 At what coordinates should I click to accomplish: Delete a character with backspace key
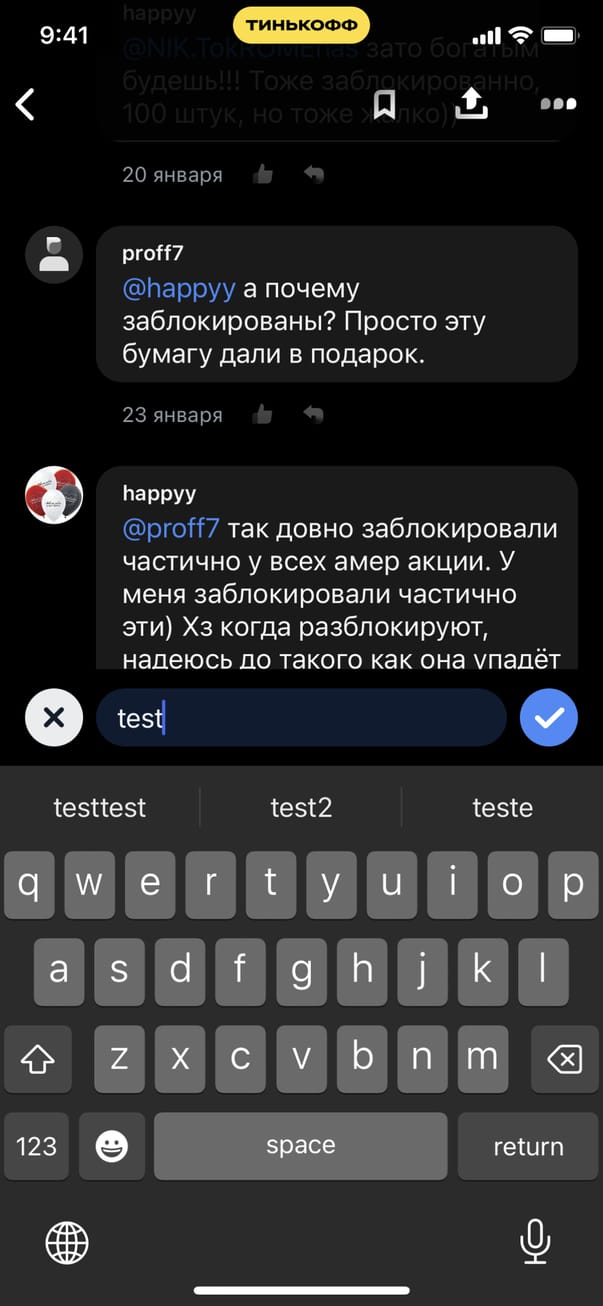point(565,1057)
